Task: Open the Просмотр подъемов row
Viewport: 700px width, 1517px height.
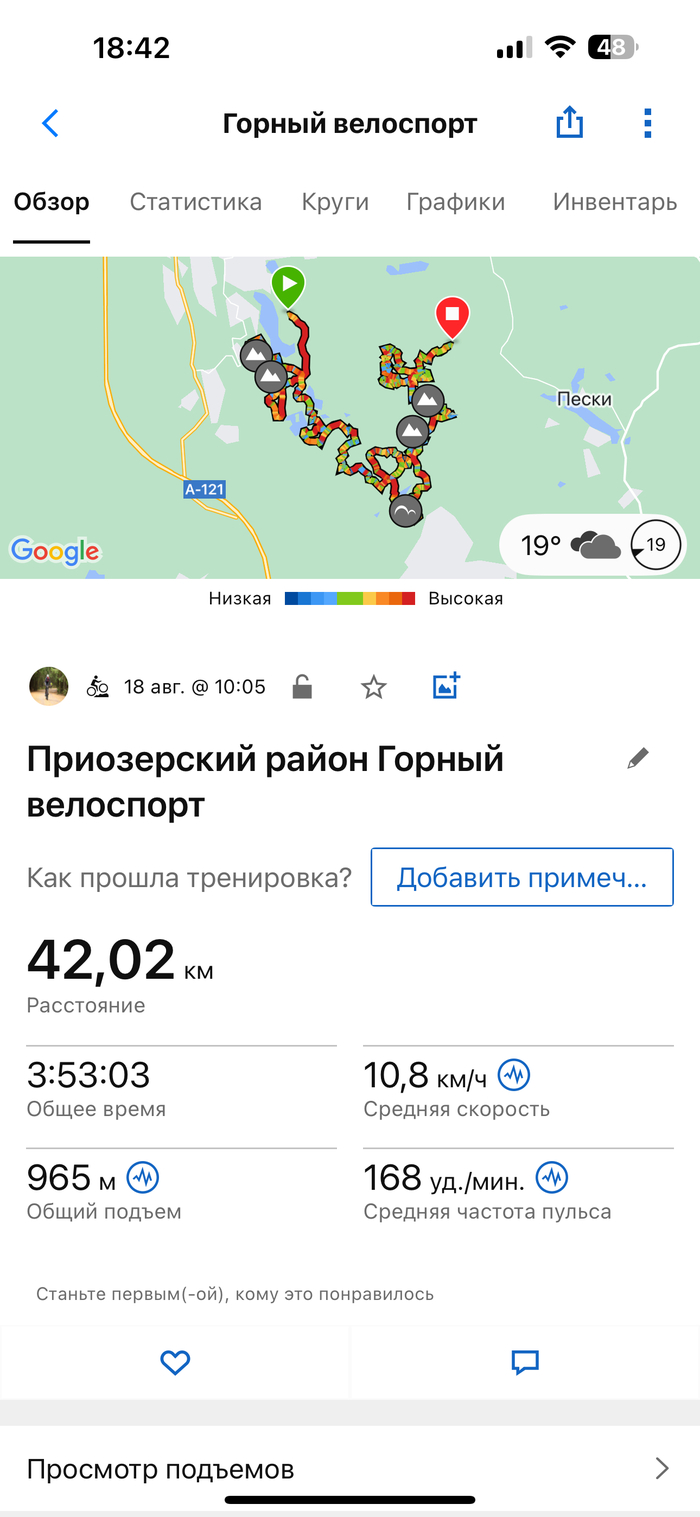Action: [350, 1469]
